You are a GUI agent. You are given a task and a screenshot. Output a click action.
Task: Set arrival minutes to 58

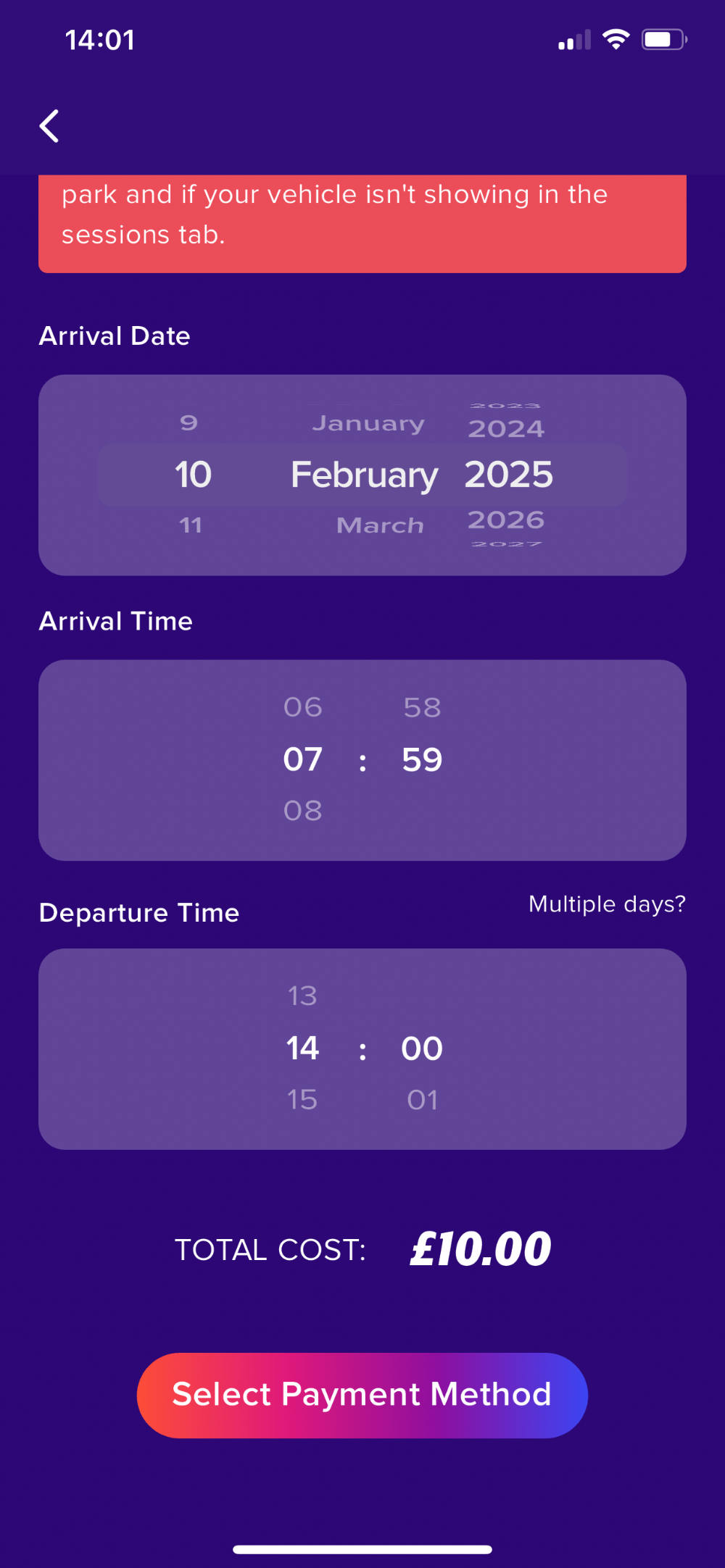[422, 707]
